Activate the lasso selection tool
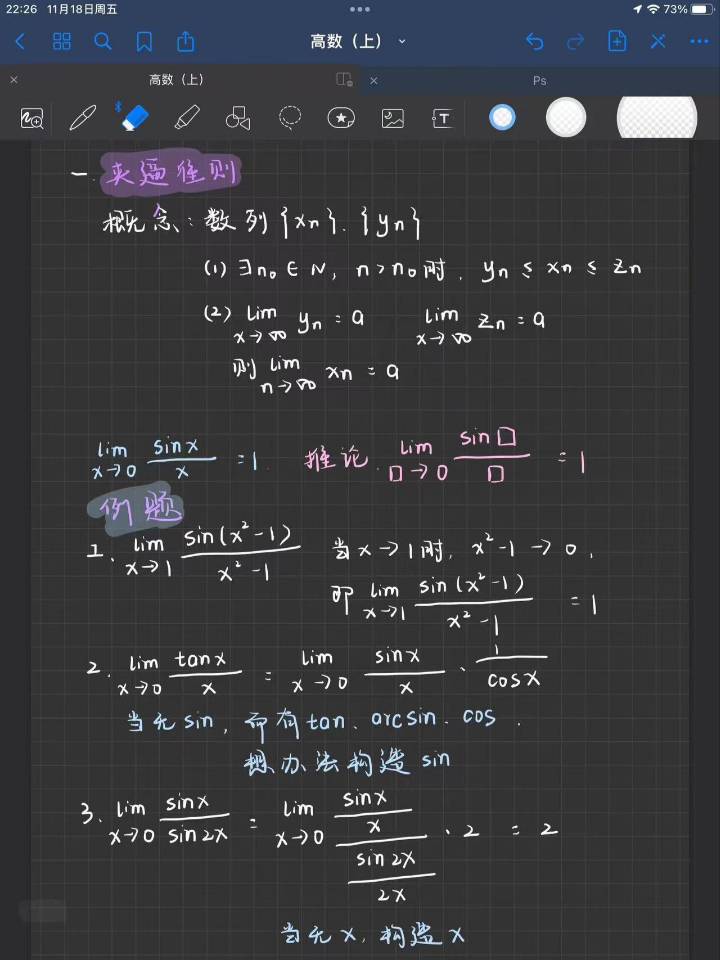This screenshot has width=720, height=960. pos(290,119)
